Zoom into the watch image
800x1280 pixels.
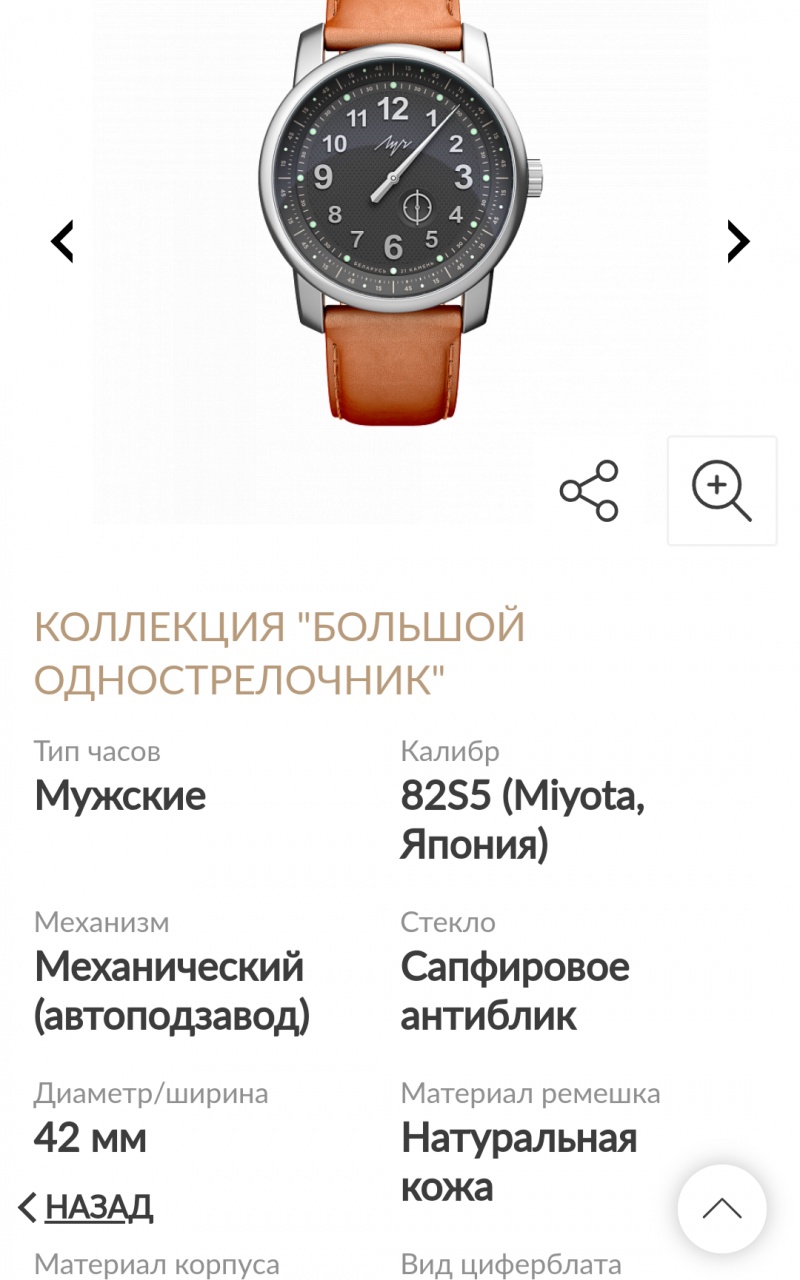click(721, 491)
